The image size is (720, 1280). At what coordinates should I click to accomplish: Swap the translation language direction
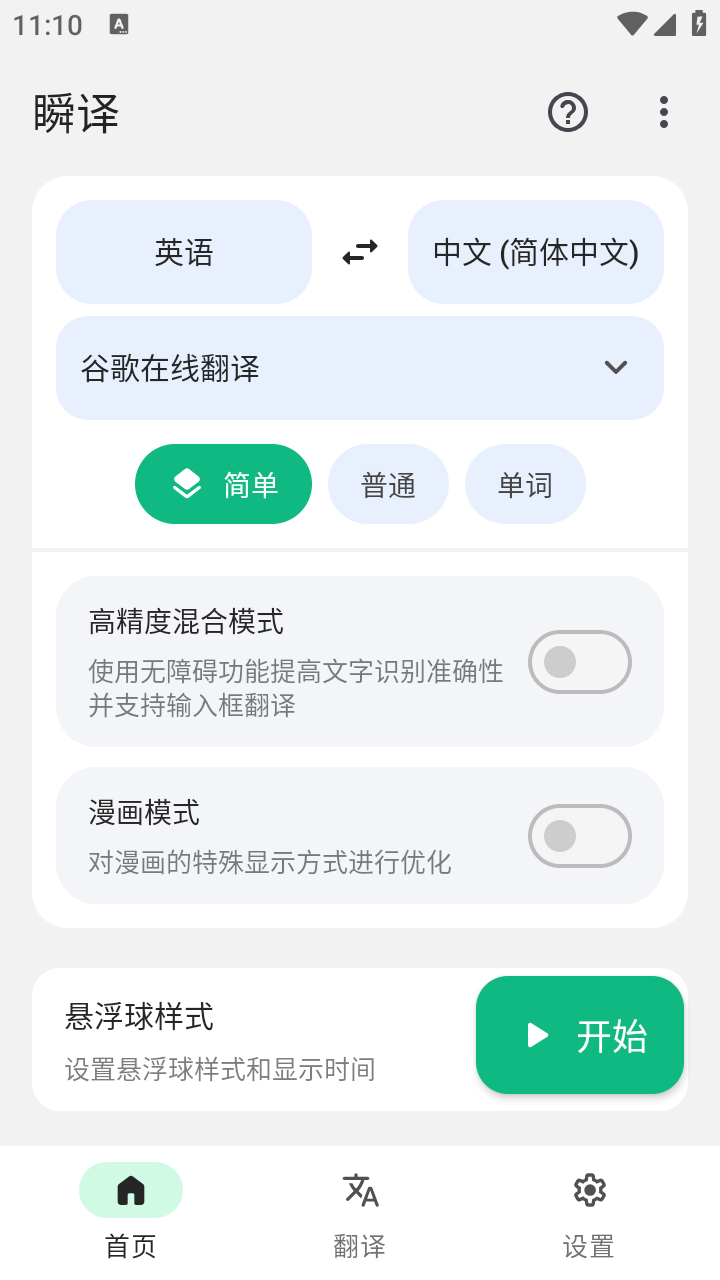tap(359, 252)
